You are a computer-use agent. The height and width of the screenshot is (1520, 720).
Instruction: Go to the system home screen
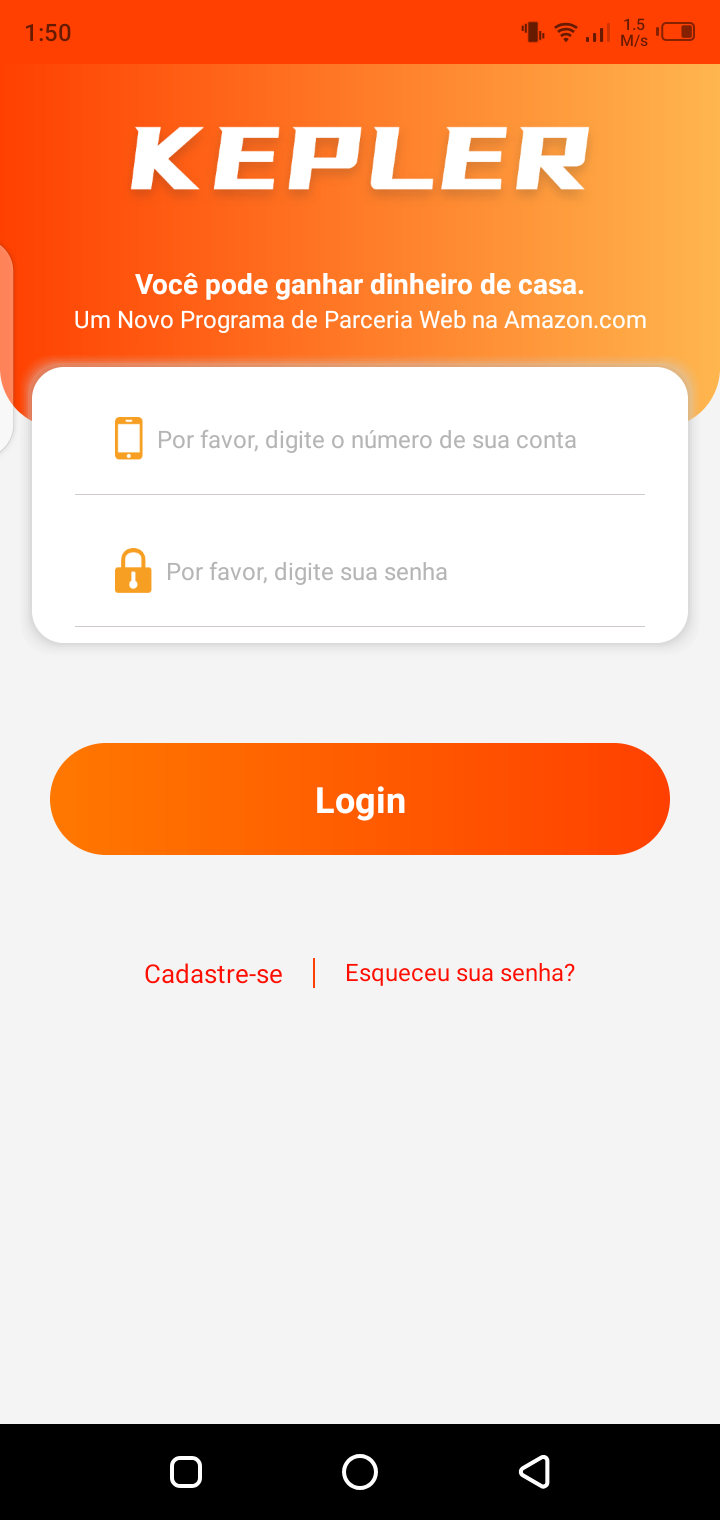click(360, 1472)
